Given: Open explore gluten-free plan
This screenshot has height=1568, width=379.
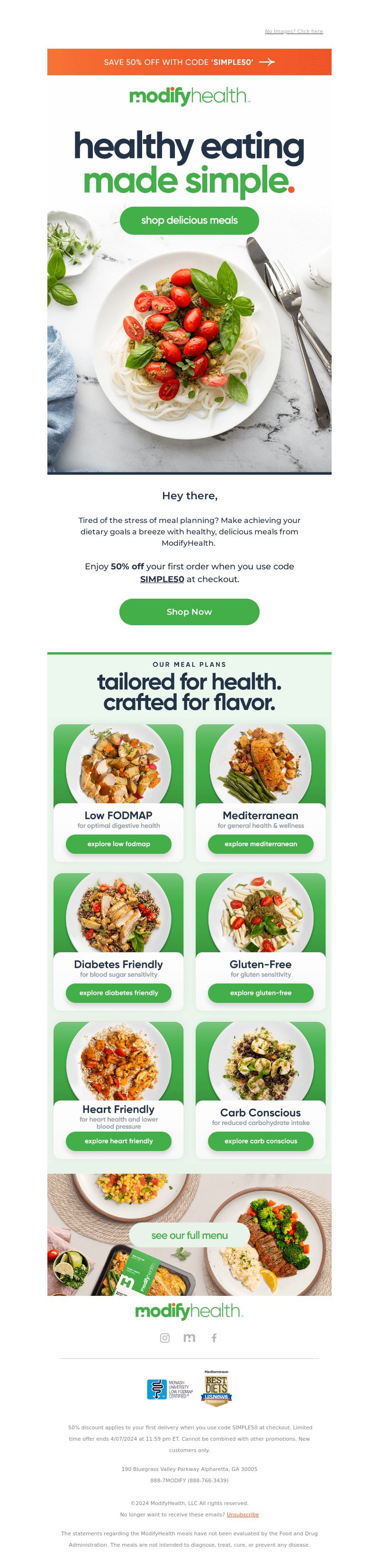Looking at the screenshot, I should tap(260, 992).
